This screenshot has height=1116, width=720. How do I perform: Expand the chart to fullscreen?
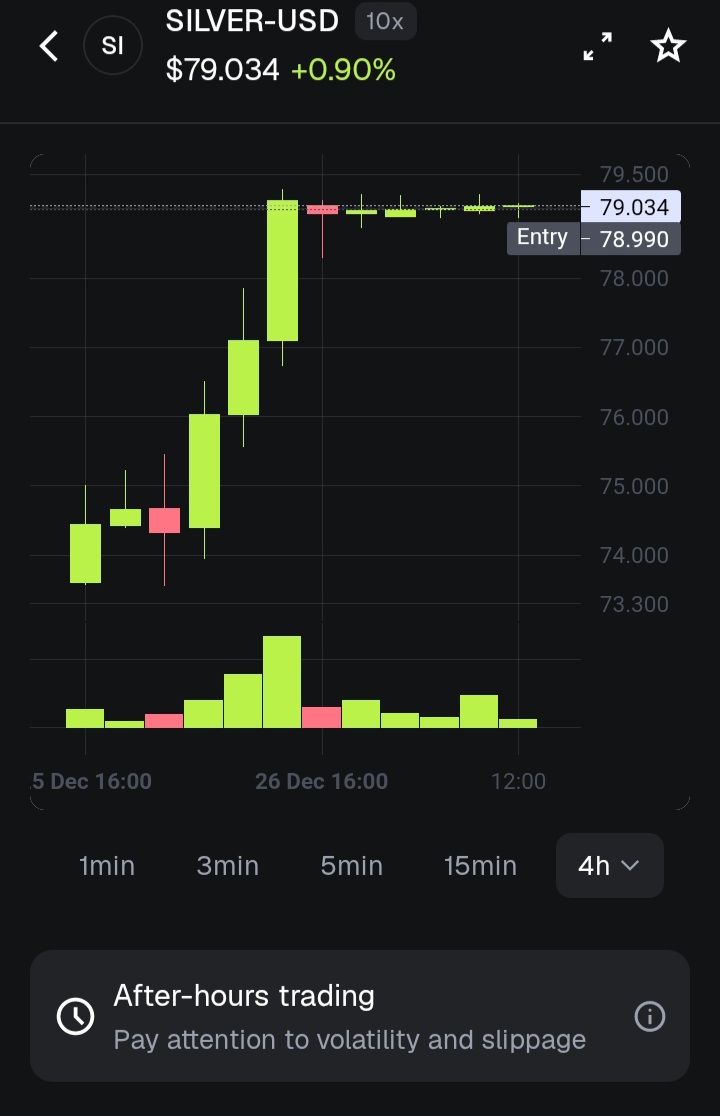coord(598,46)
